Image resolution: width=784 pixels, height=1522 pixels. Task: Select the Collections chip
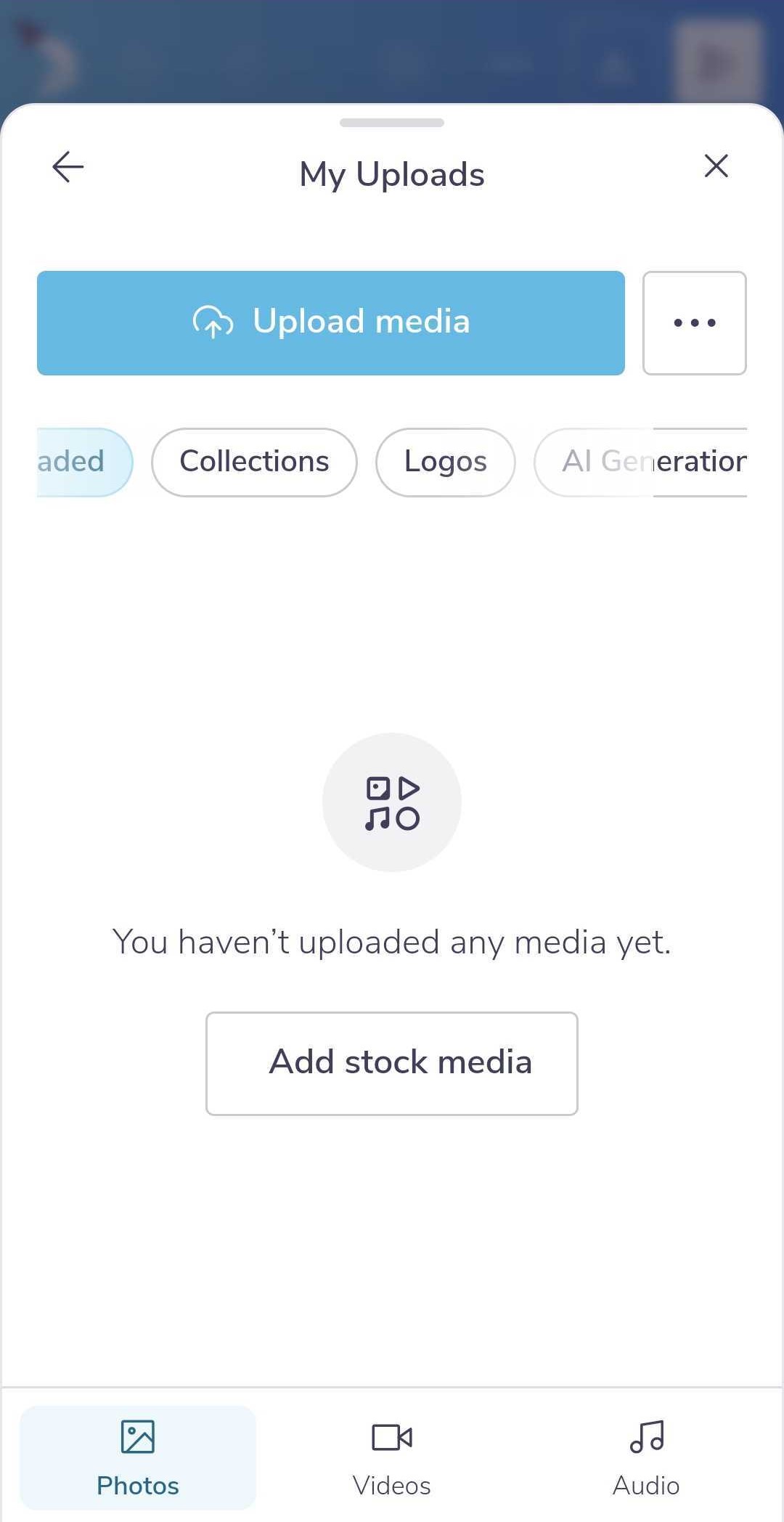pyautogui.click(x=254, y=462)
